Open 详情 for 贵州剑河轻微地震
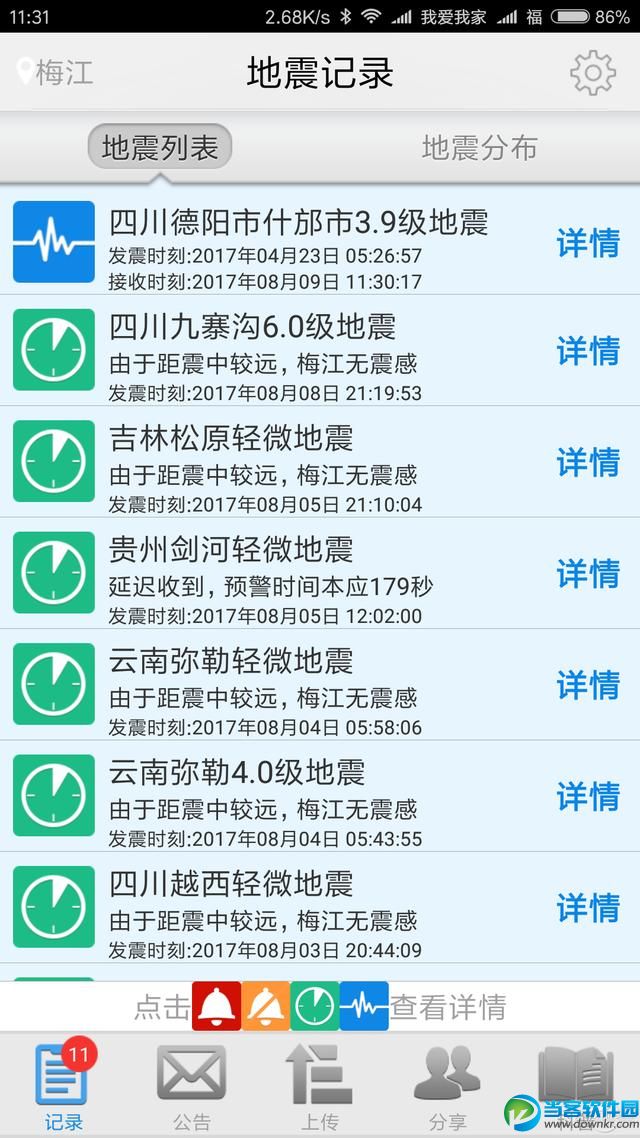 588,574
